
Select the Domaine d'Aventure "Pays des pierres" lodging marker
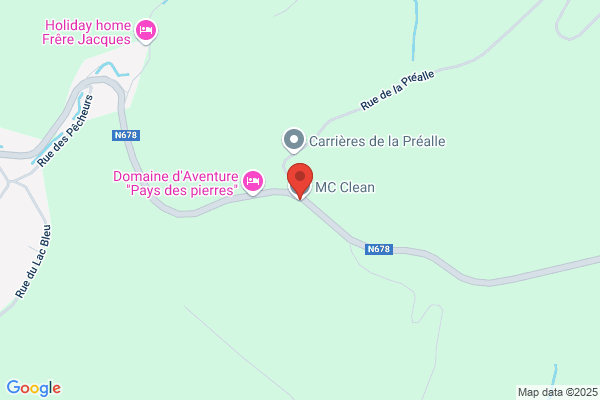click(x=253, y=182)
